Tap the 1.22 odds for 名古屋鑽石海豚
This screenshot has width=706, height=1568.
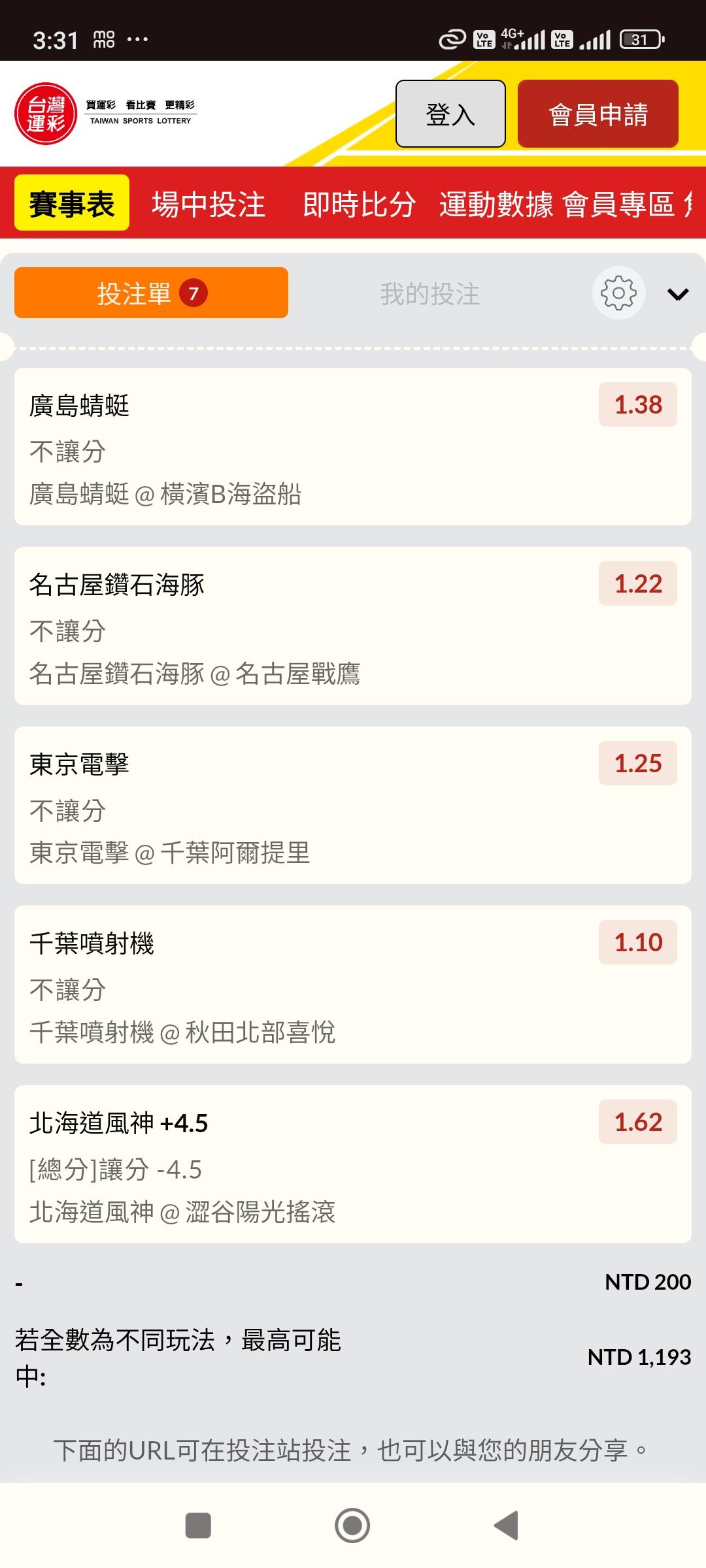pos(637,583)
